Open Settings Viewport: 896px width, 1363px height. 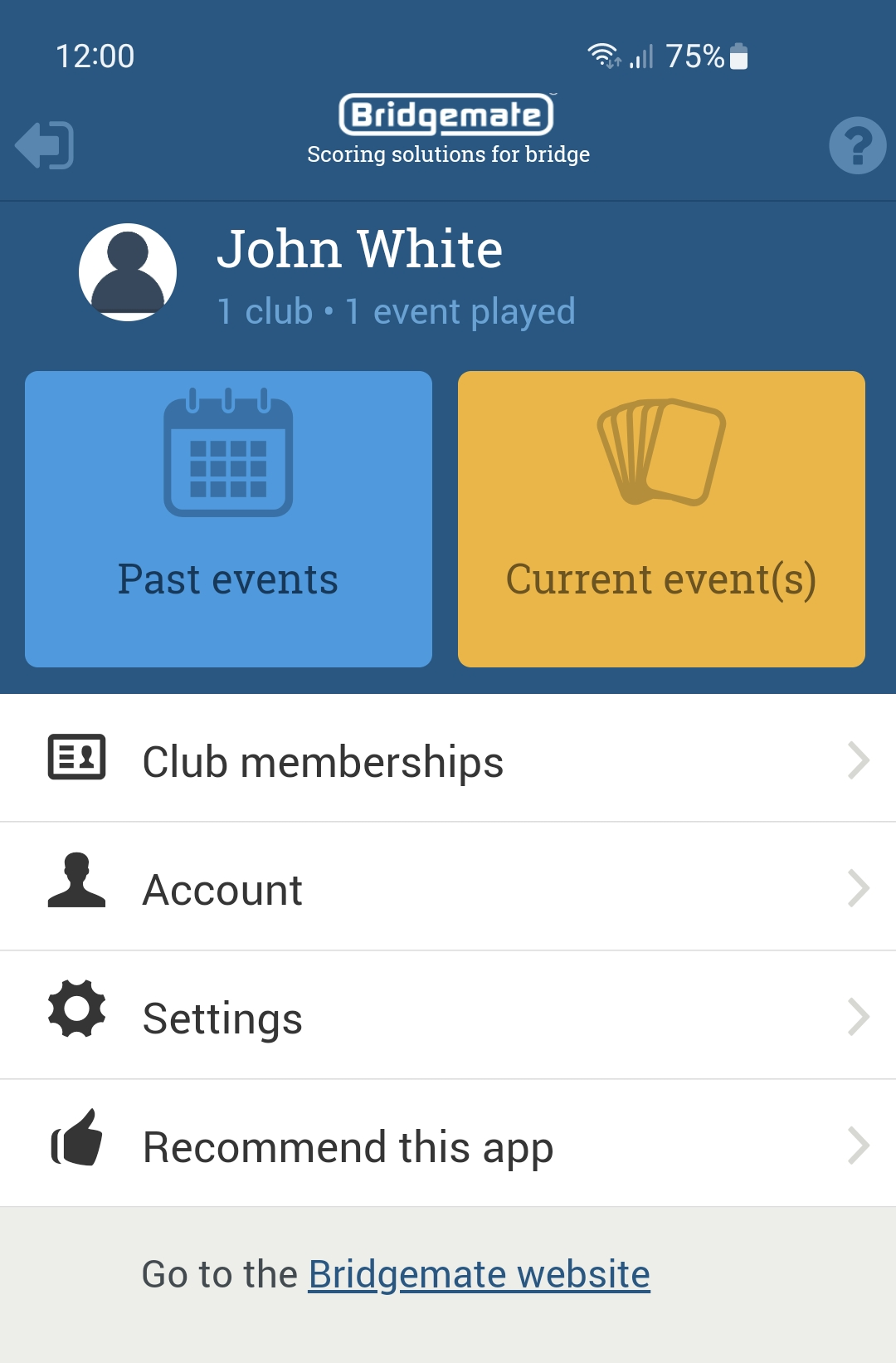tap(448, 1017)
